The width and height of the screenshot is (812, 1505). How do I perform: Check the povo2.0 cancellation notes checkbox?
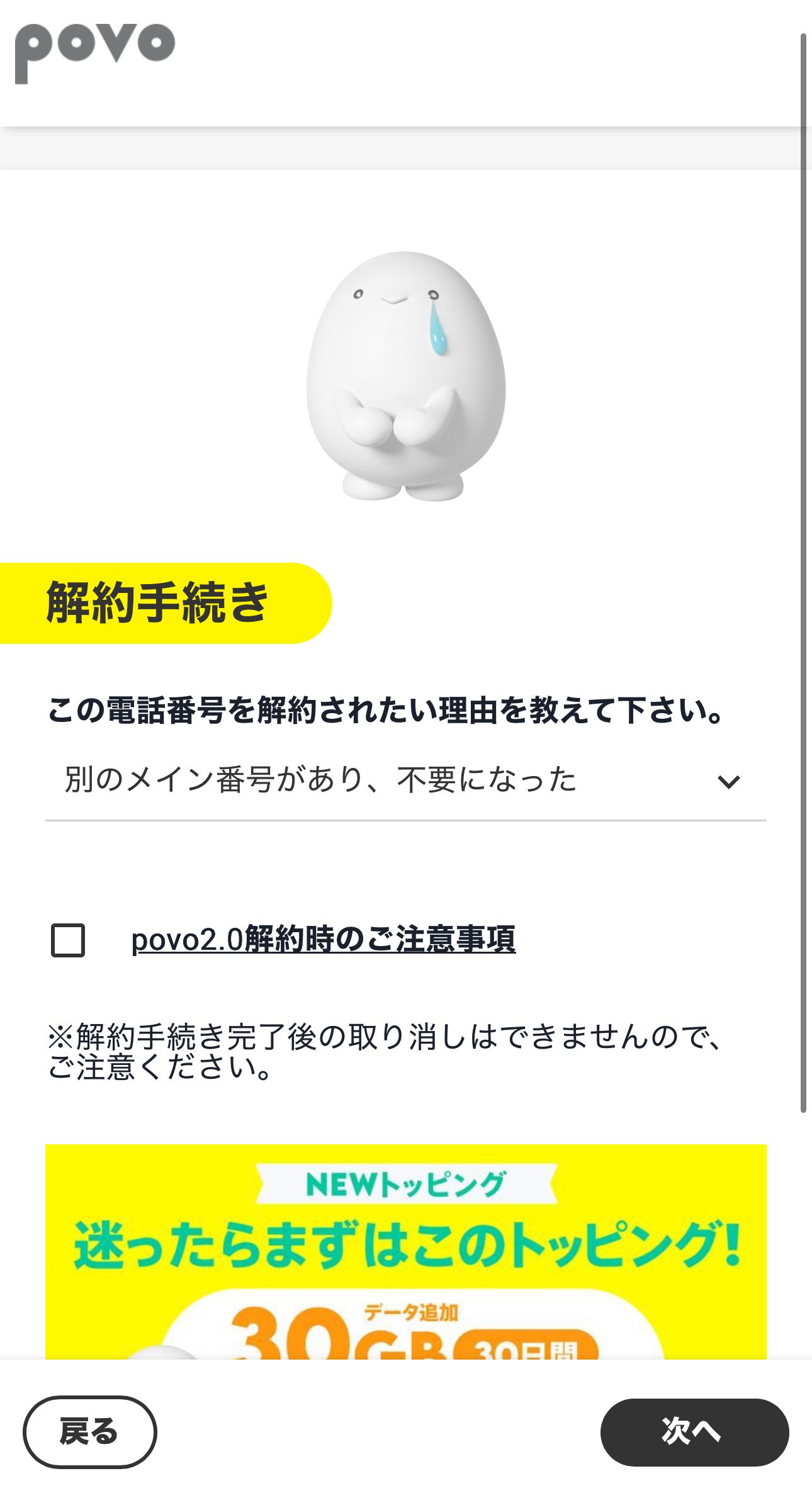point(68,940)
